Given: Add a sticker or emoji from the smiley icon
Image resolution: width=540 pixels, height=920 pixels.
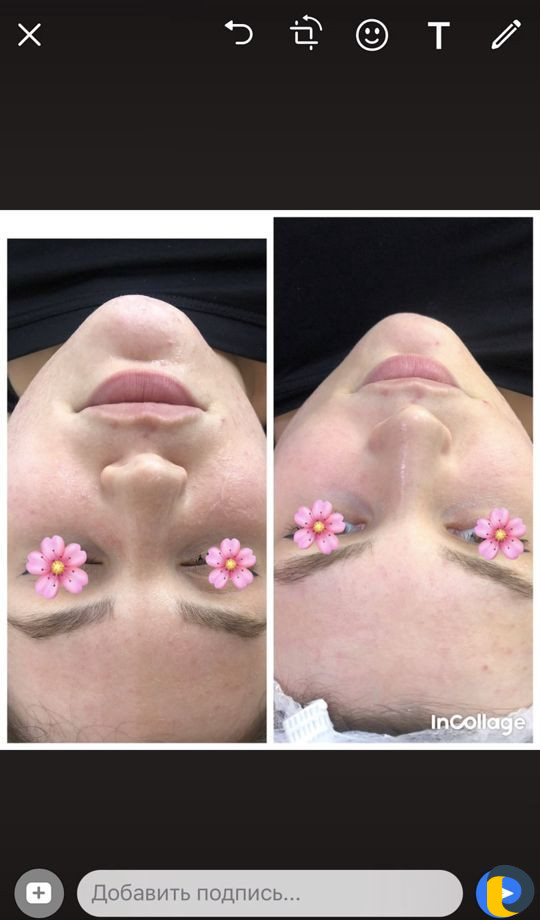Looking at the screenshot, I should tap(372, 35).
